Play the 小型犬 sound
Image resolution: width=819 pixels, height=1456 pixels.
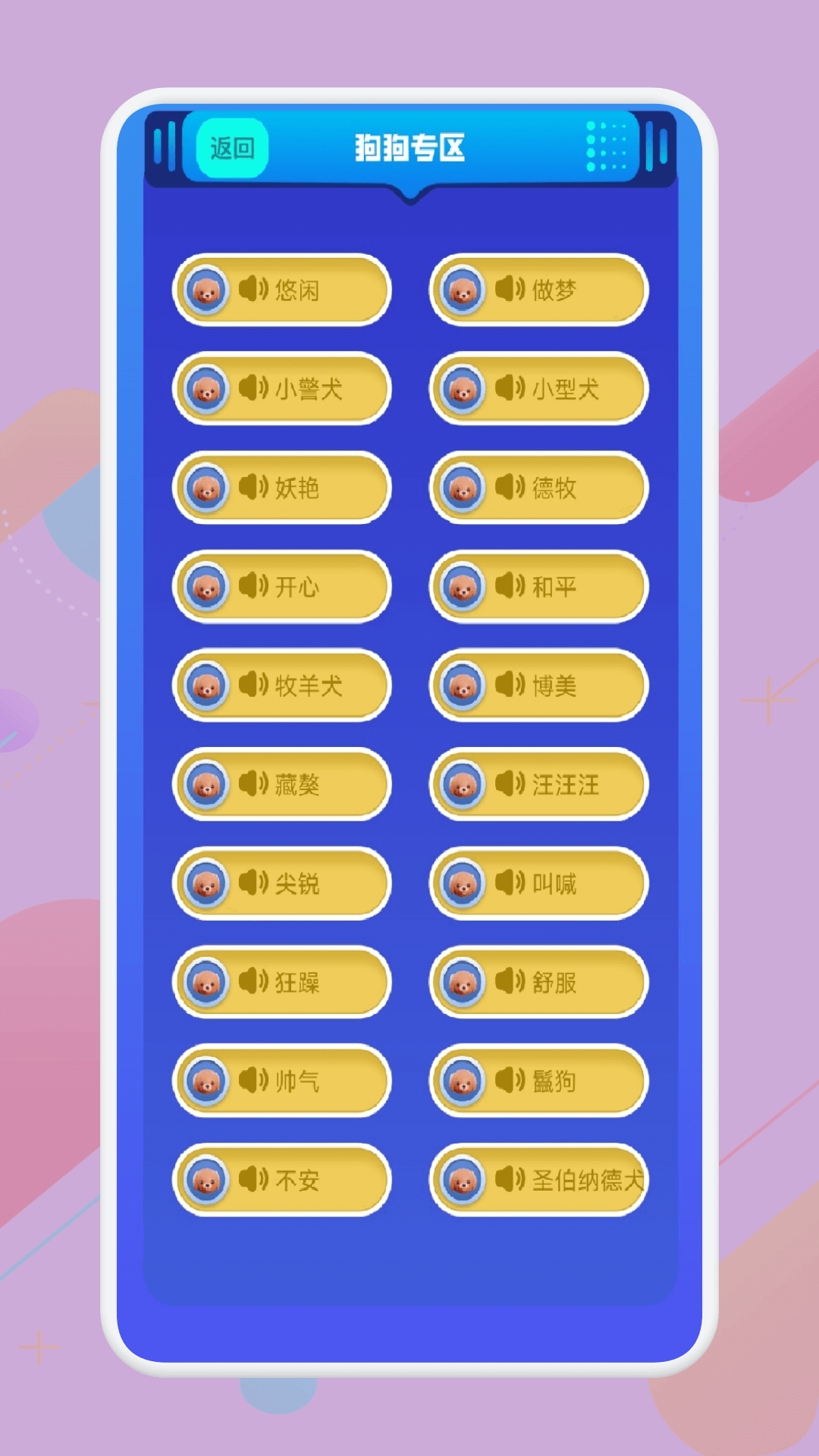tap(538, 389)
